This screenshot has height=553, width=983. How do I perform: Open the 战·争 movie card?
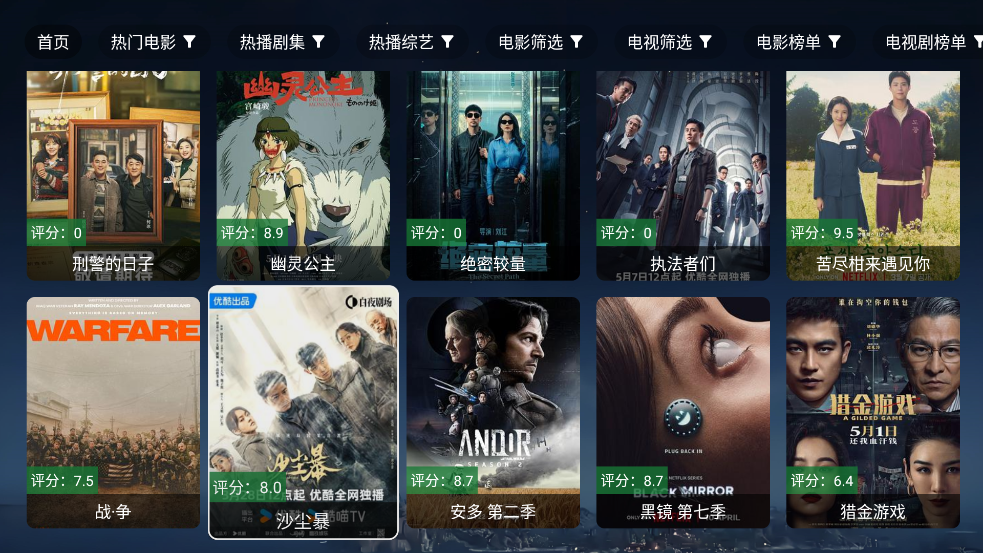coord(113,412)
